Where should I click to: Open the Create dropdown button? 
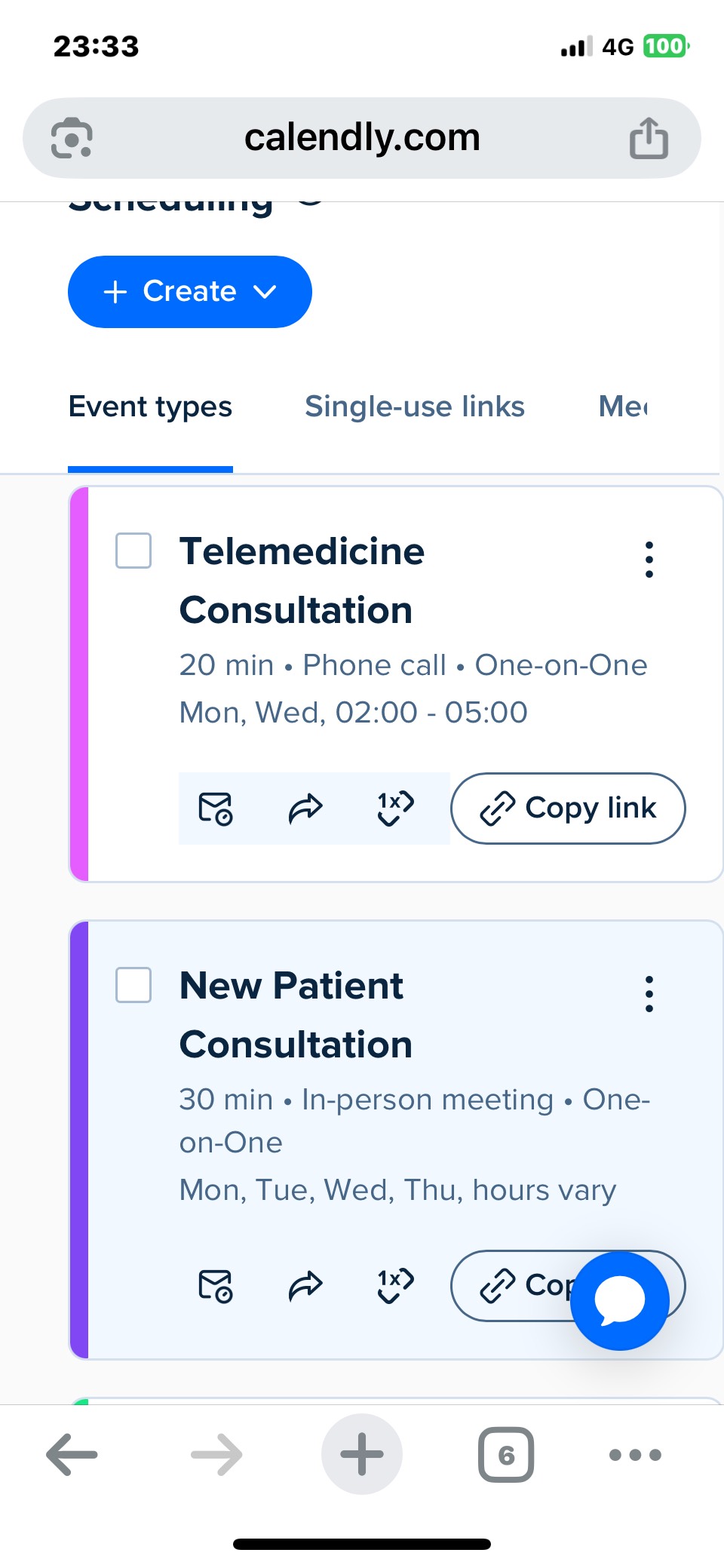tap(189, 292)
